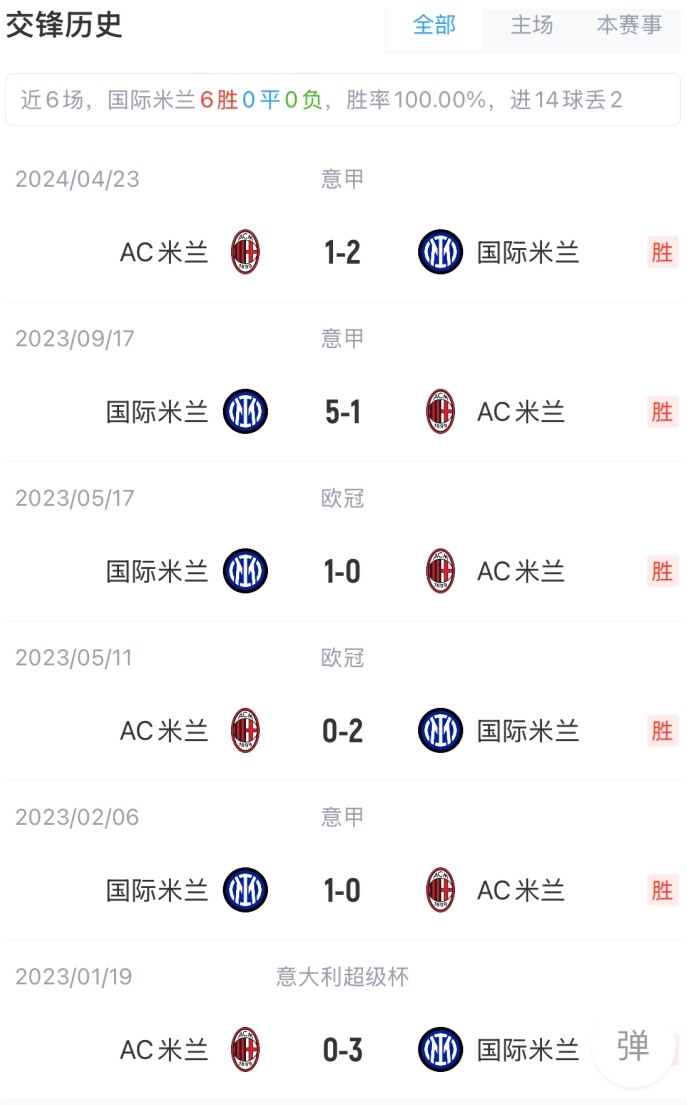The image size is (687, 1105).
Task: Open the 2023/02/06 意甲 1-0 match
Action: (343, 860)
